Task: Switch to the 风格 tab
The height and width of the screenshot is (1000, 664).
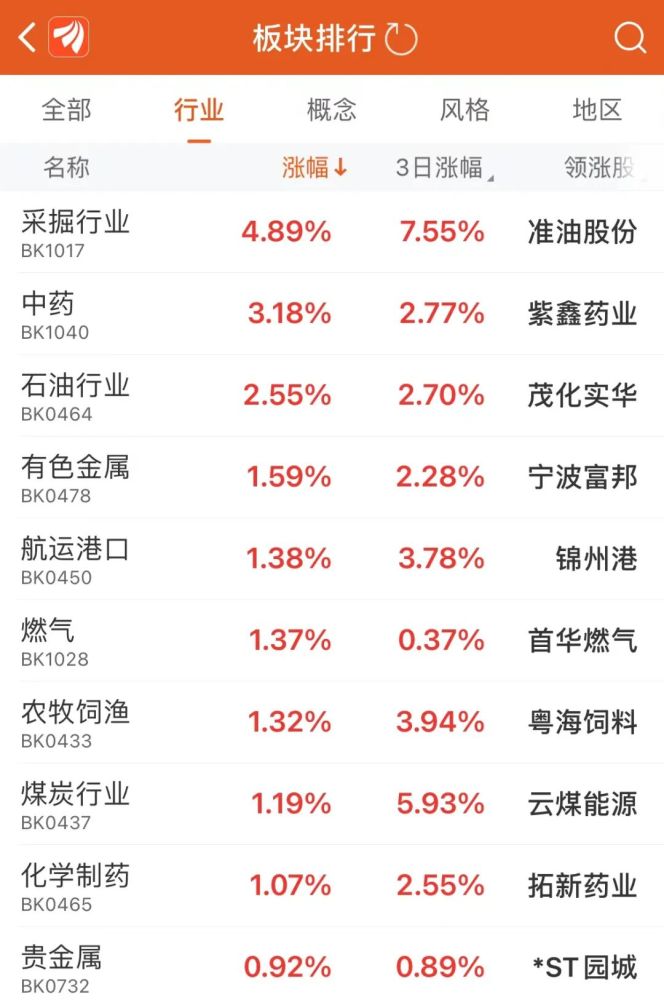Action: coord(465,110)
